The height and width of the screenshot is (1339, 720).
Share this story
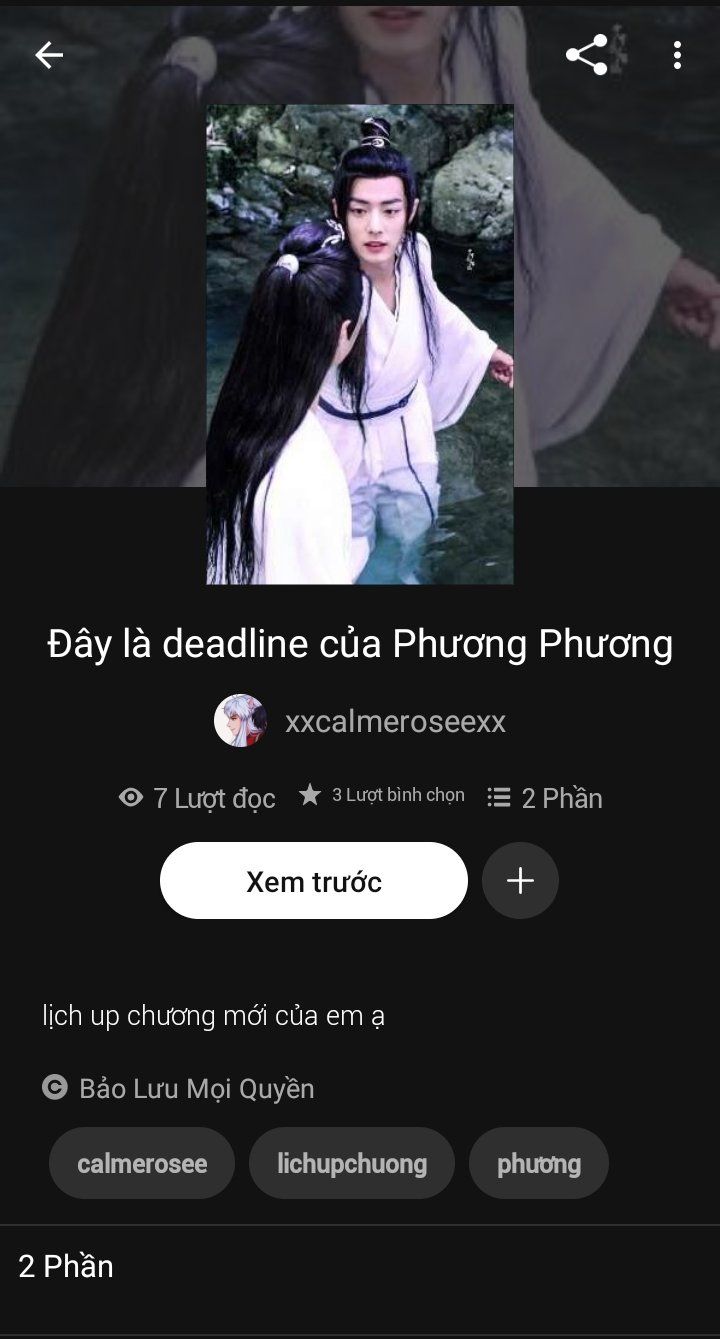pos(587,55)
